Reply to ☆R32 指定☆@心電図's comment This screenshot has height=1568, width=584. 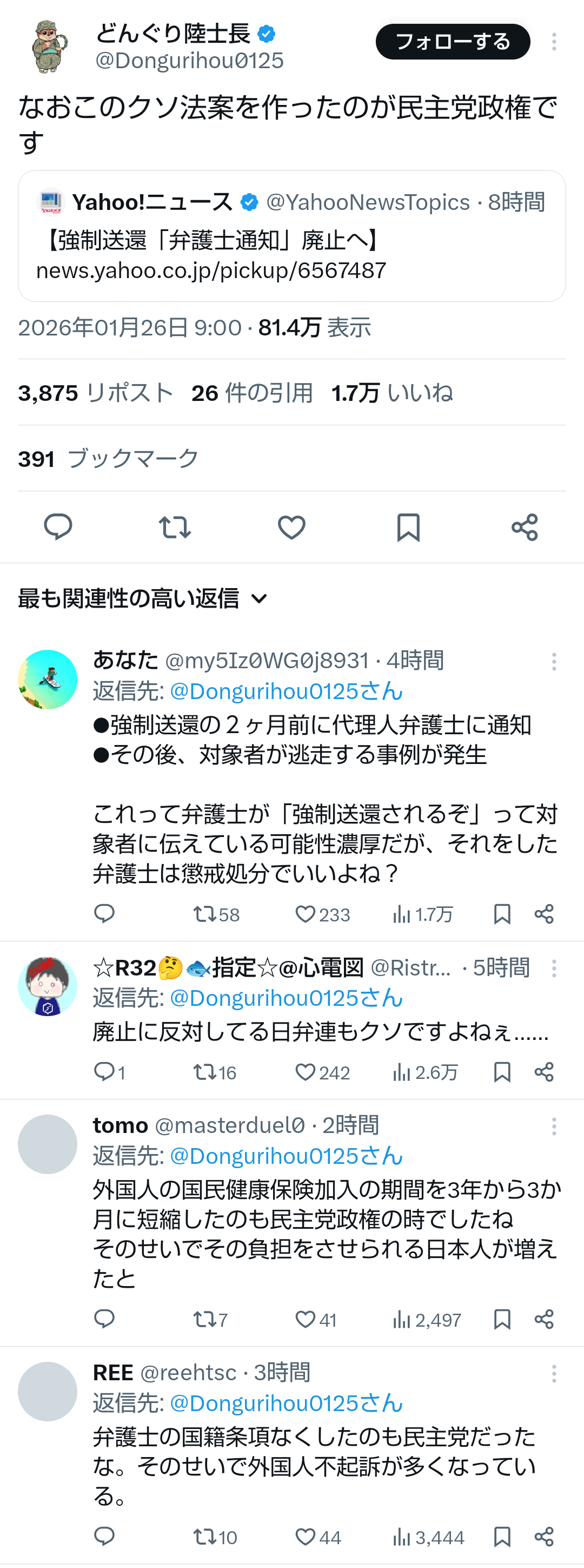tap(104, 1072)
